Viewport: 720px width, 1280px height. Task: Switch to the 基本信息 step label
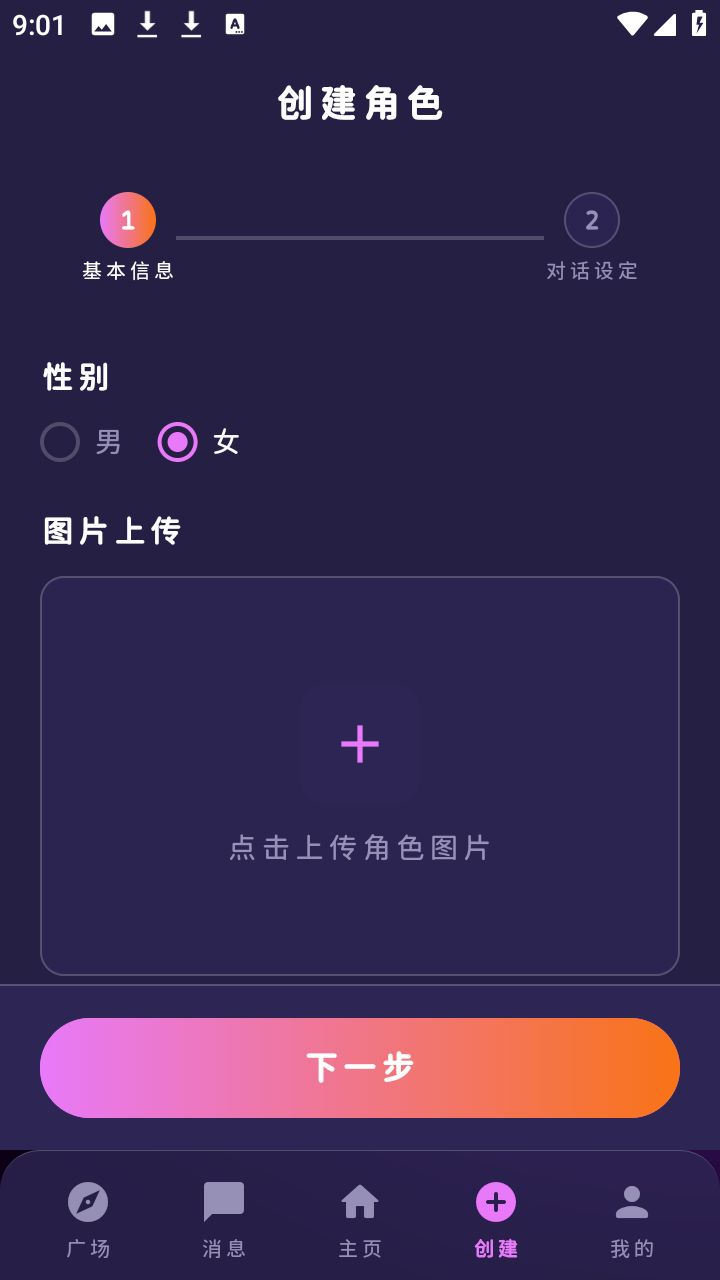pyautogui.click(x=128, y=270)
